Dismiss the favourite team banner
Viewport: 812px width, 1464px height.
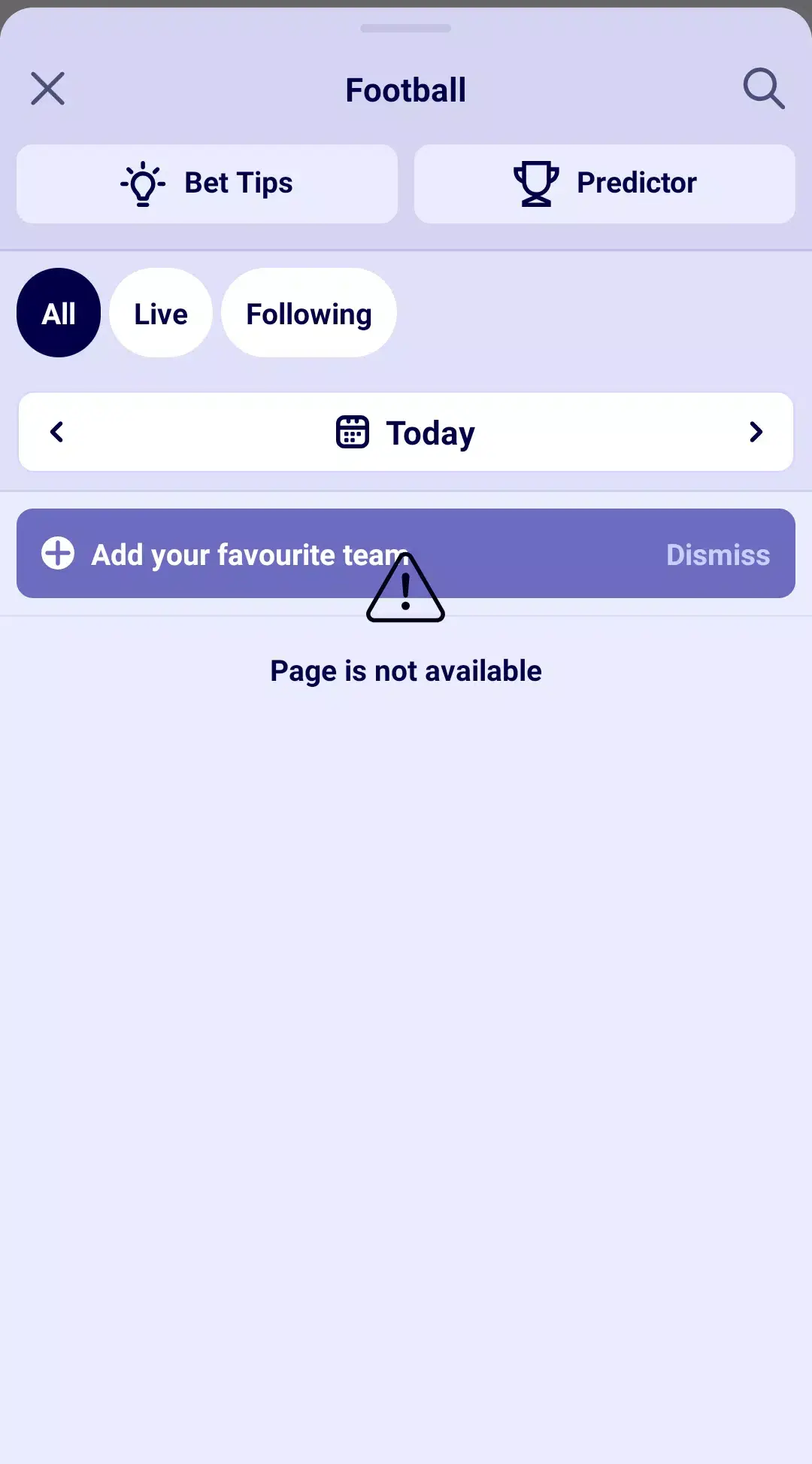click(x=717, y=554)
